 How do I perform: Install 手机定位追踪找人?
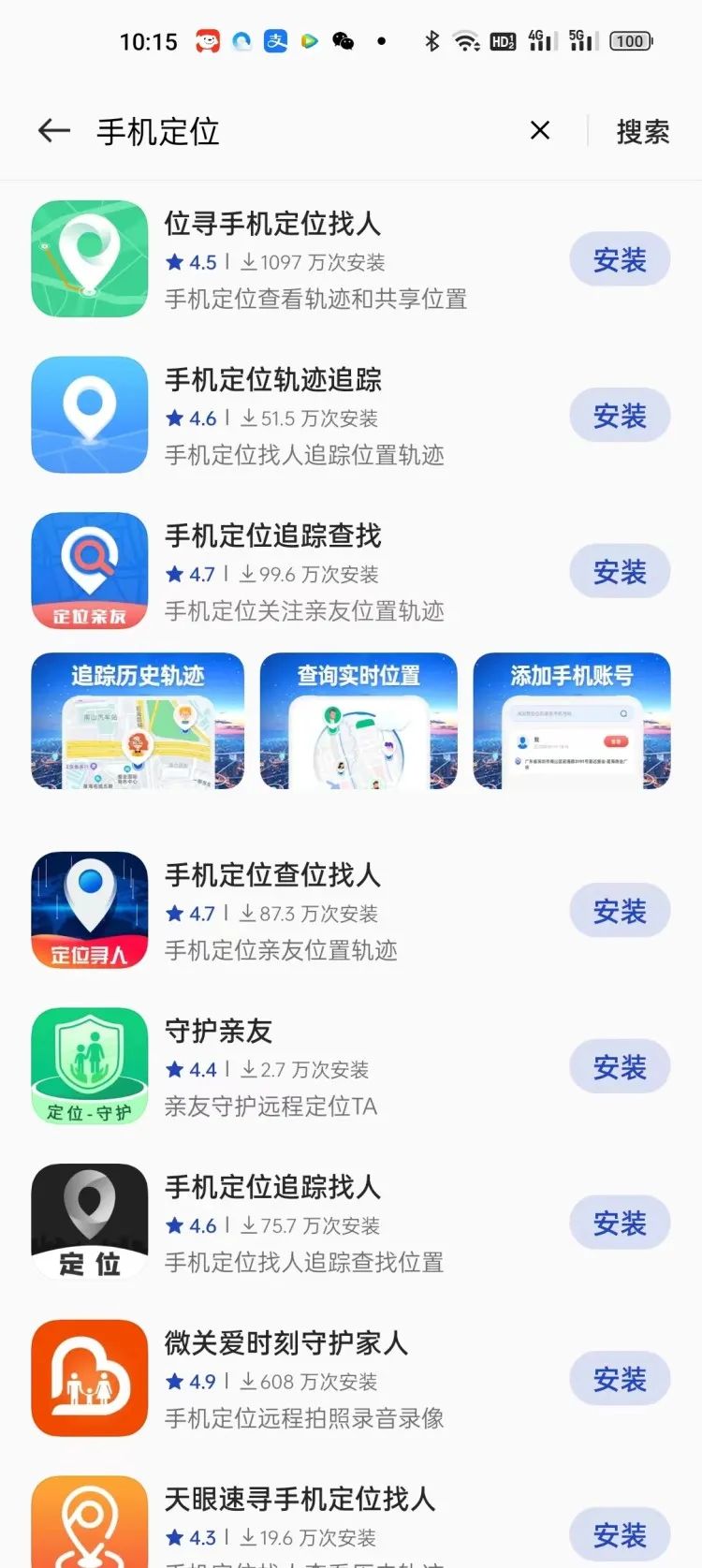[x=619, y=1224]
